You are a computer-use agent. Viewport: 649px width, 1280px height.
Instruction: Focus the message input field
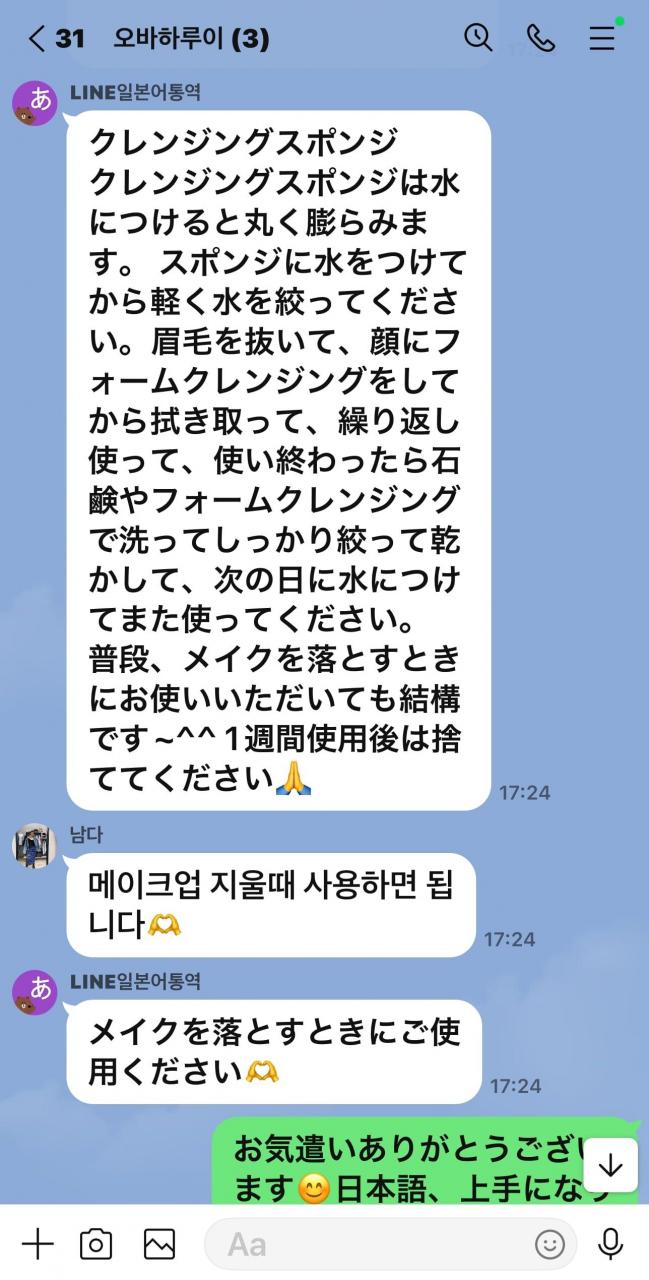coord(370,1244)
